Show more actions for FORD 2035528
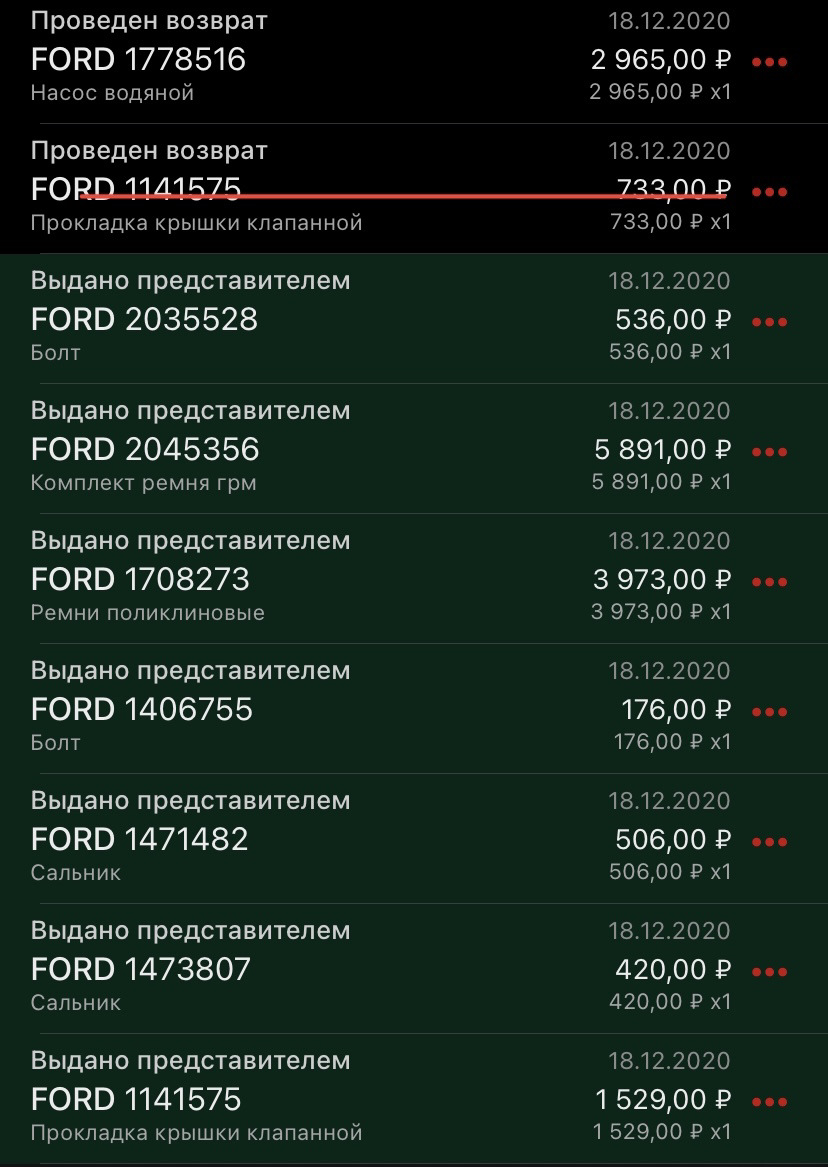The height and width of the screenshot is (1167, 828). point(769,322)
